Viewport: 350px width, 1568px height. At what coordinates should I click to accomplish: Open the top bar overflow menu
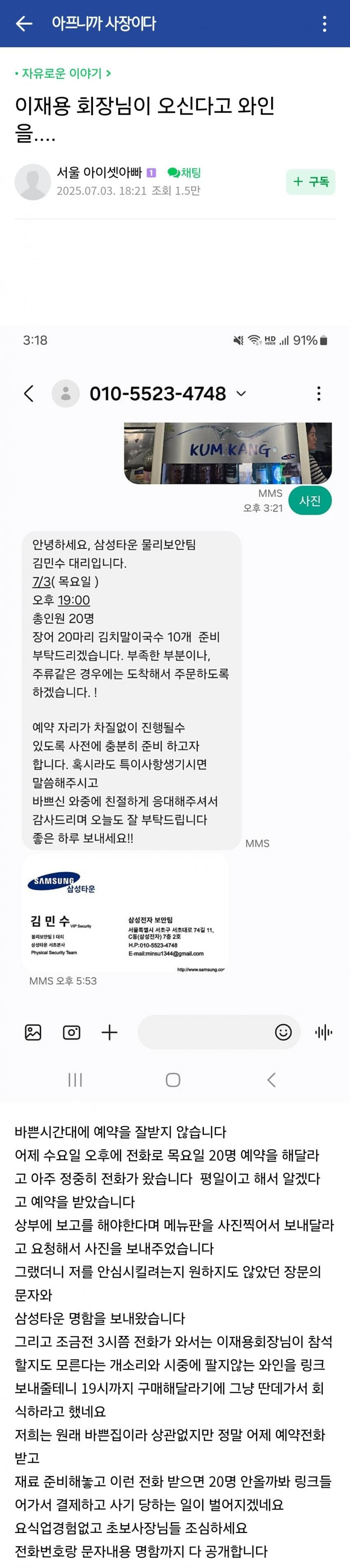[324, 24]
